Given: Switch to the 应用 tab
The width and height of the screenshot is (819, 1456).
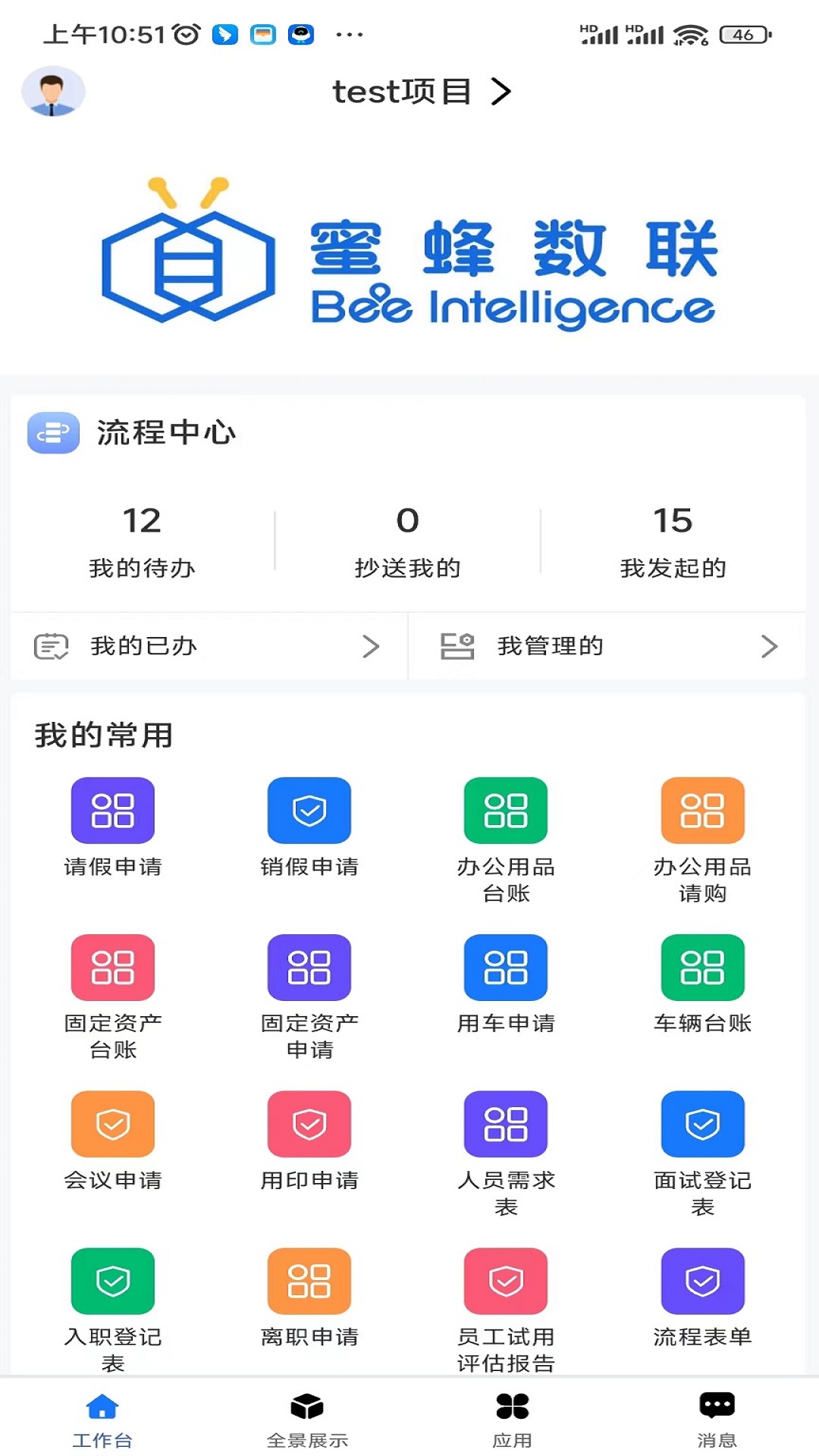Looking at the screenshot, I should click(x=512, y=1418).
